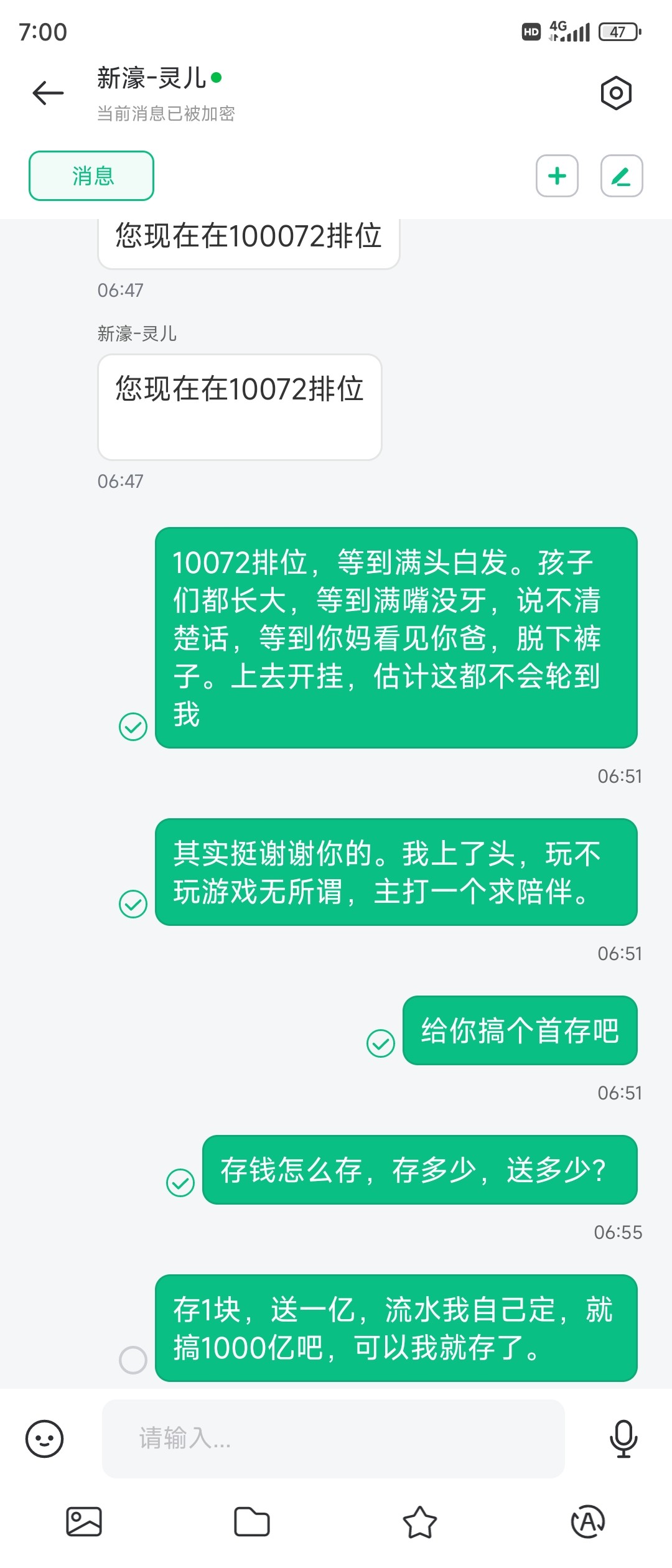Open the star favorites icon
The image size is (672, 1568).
(x=420, y=1522)
